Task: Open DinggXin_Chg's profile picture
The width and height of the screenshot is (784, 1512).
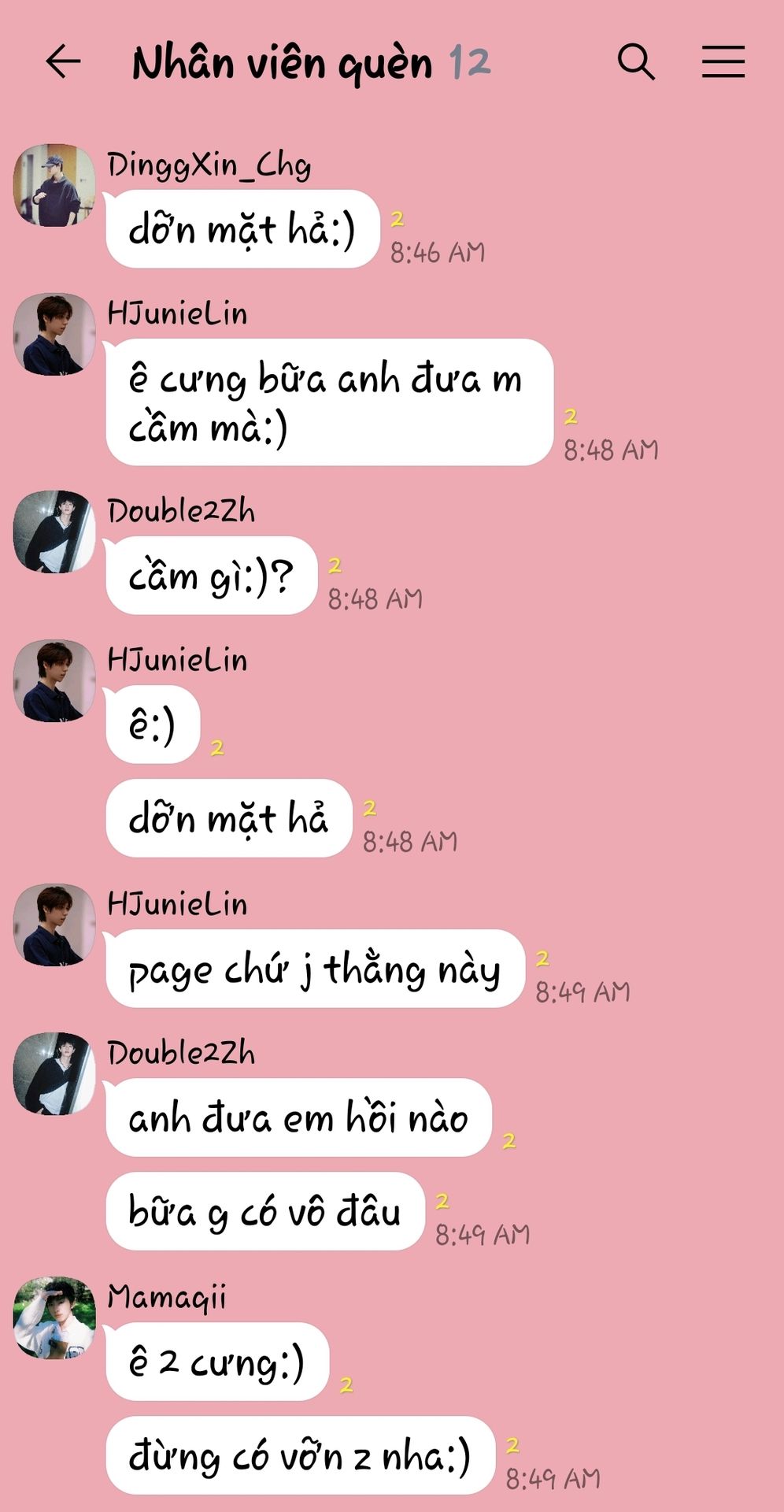Action: click(x=54, y=185)
